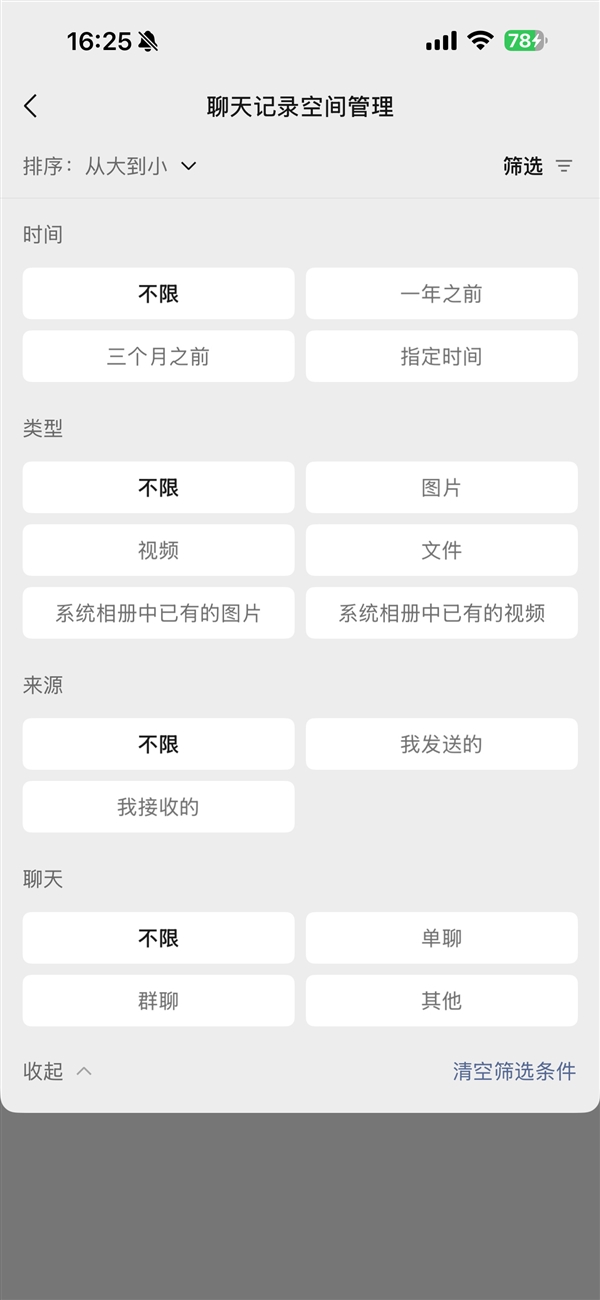600x1300 pixels.
Task: Select 系统相册中已有的视频
Action: click(x=441, y=613)
